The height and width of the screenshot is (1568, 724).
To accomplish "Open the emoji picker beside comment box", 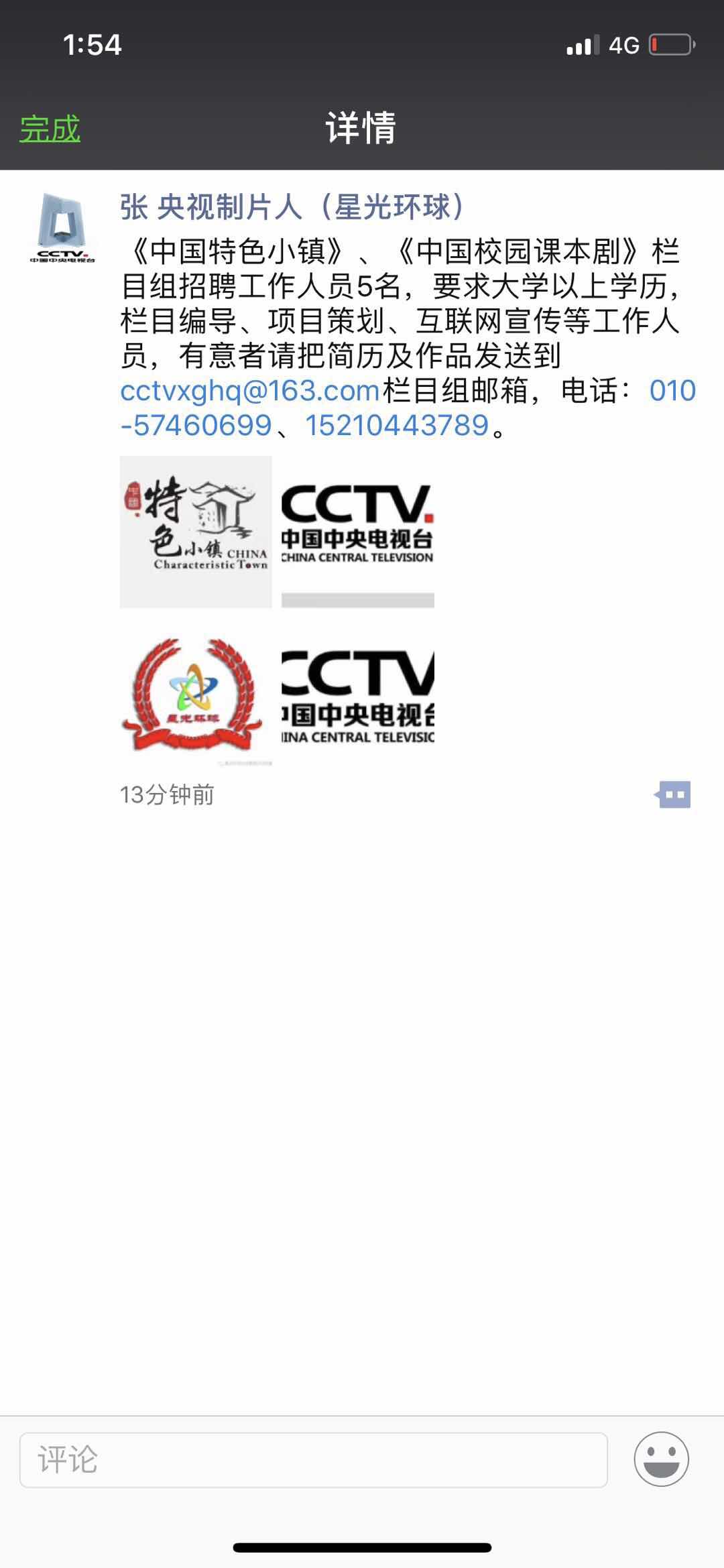I will (661, 1459).
